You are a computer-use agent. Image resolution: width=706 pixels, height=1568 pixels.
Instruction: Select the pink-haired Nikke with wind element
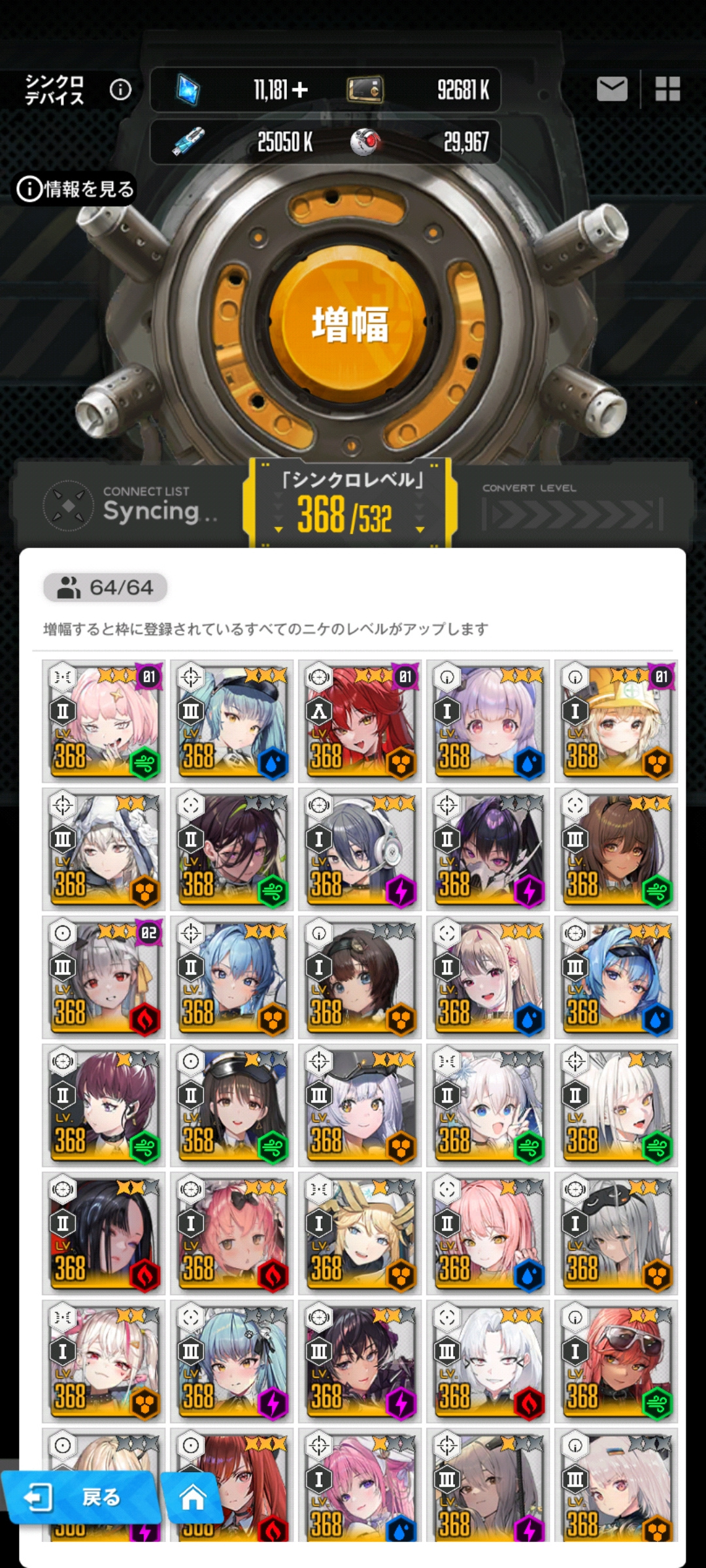coord(104,721)
